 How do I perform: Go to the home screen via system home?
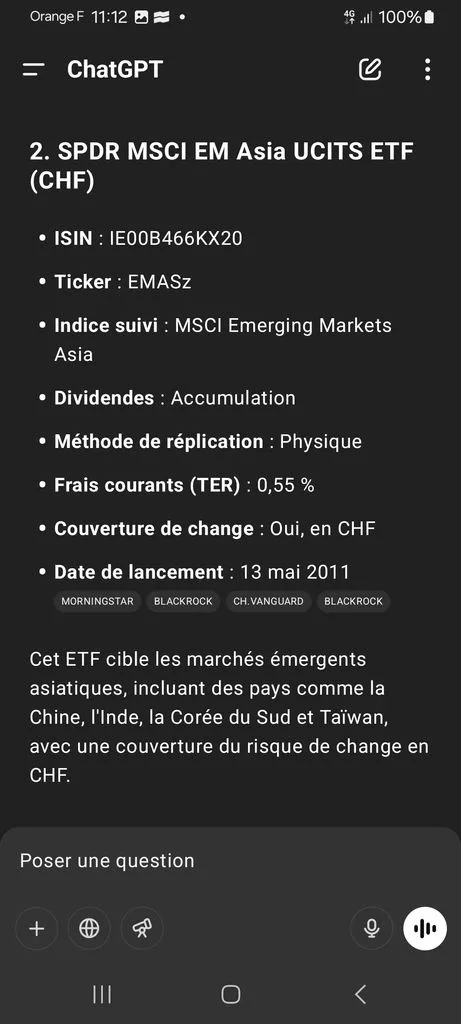click(230, 994)
